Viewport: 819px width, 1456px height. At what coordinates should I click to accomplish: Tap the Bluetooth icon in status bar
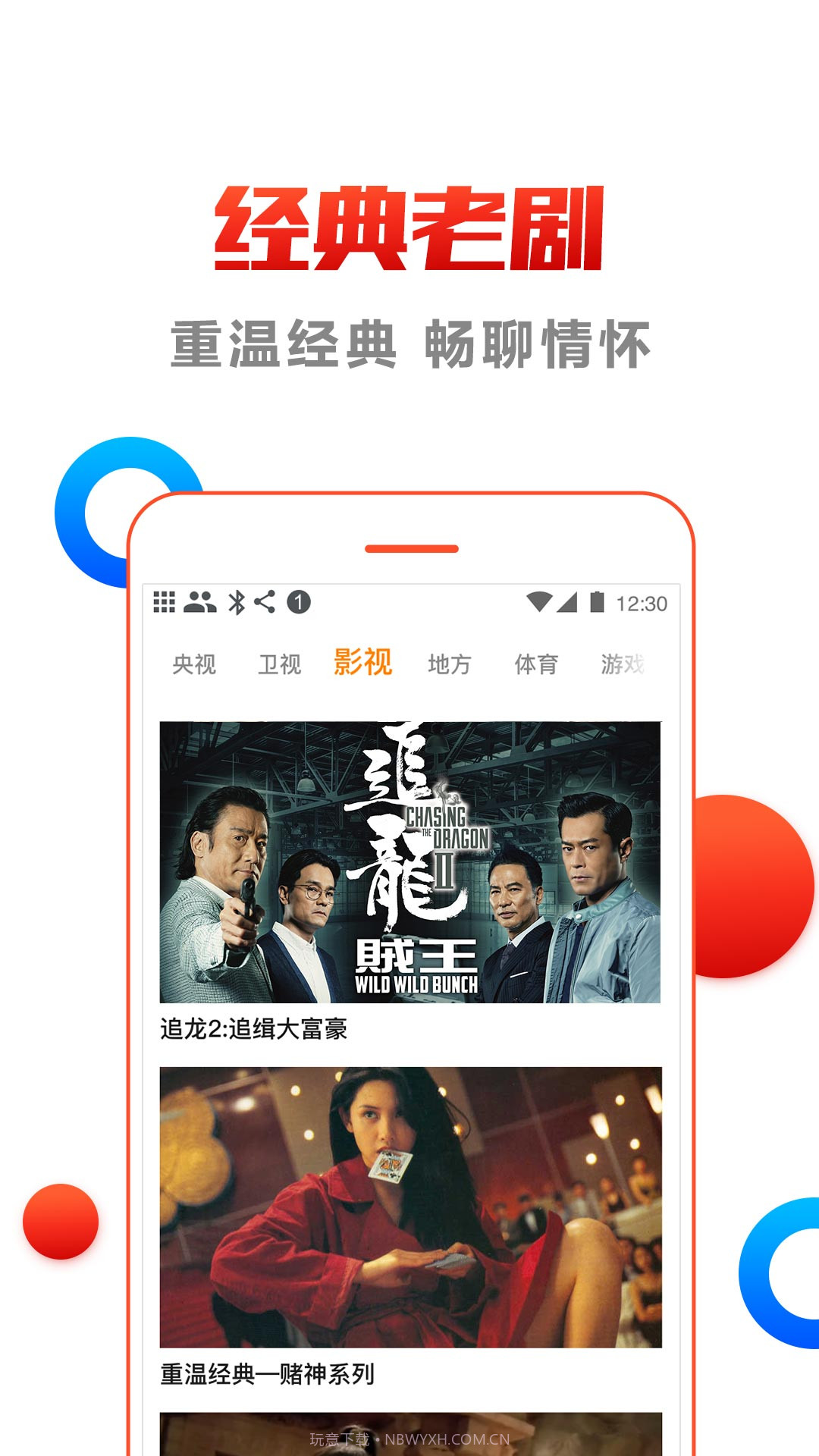[x=236, y=601]
